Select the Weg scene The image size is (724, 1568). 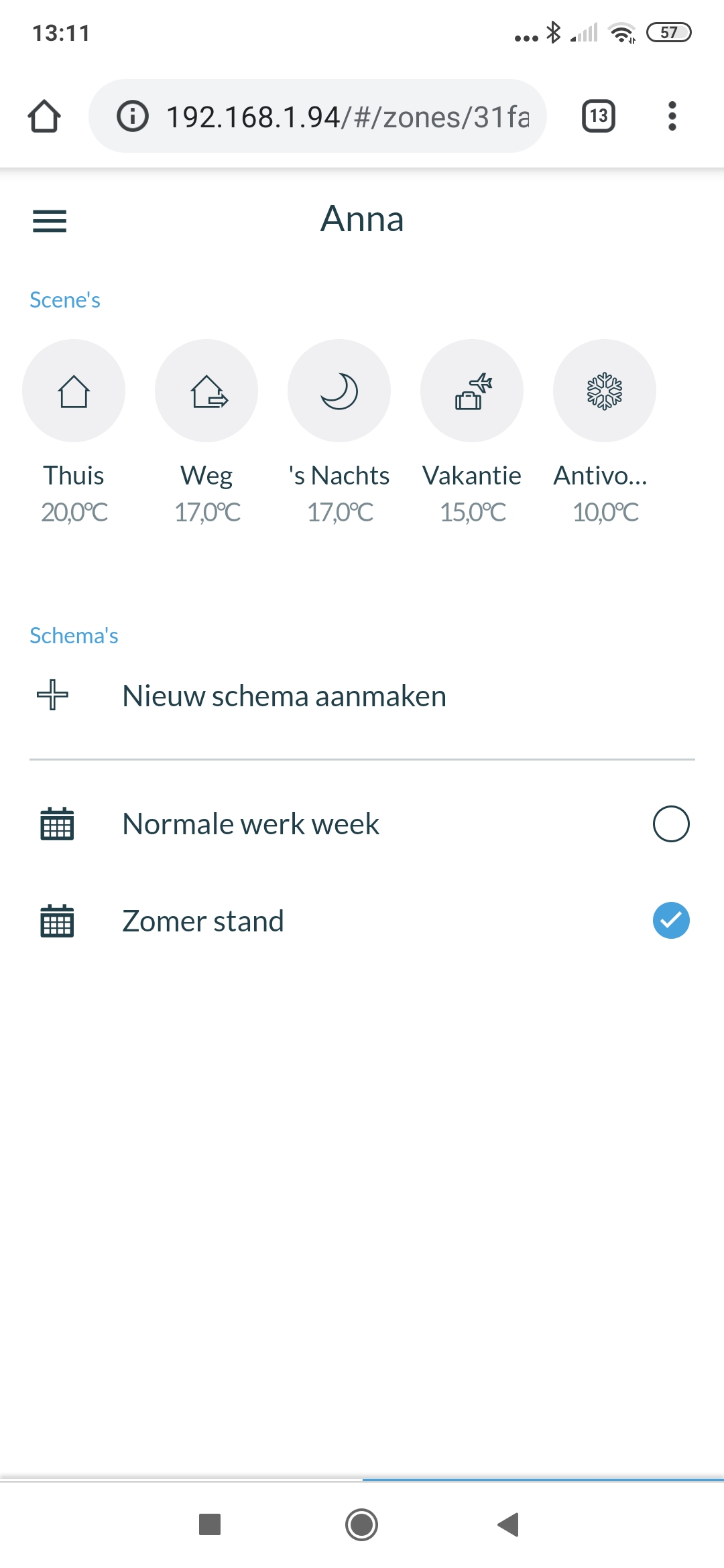(206, 391)
